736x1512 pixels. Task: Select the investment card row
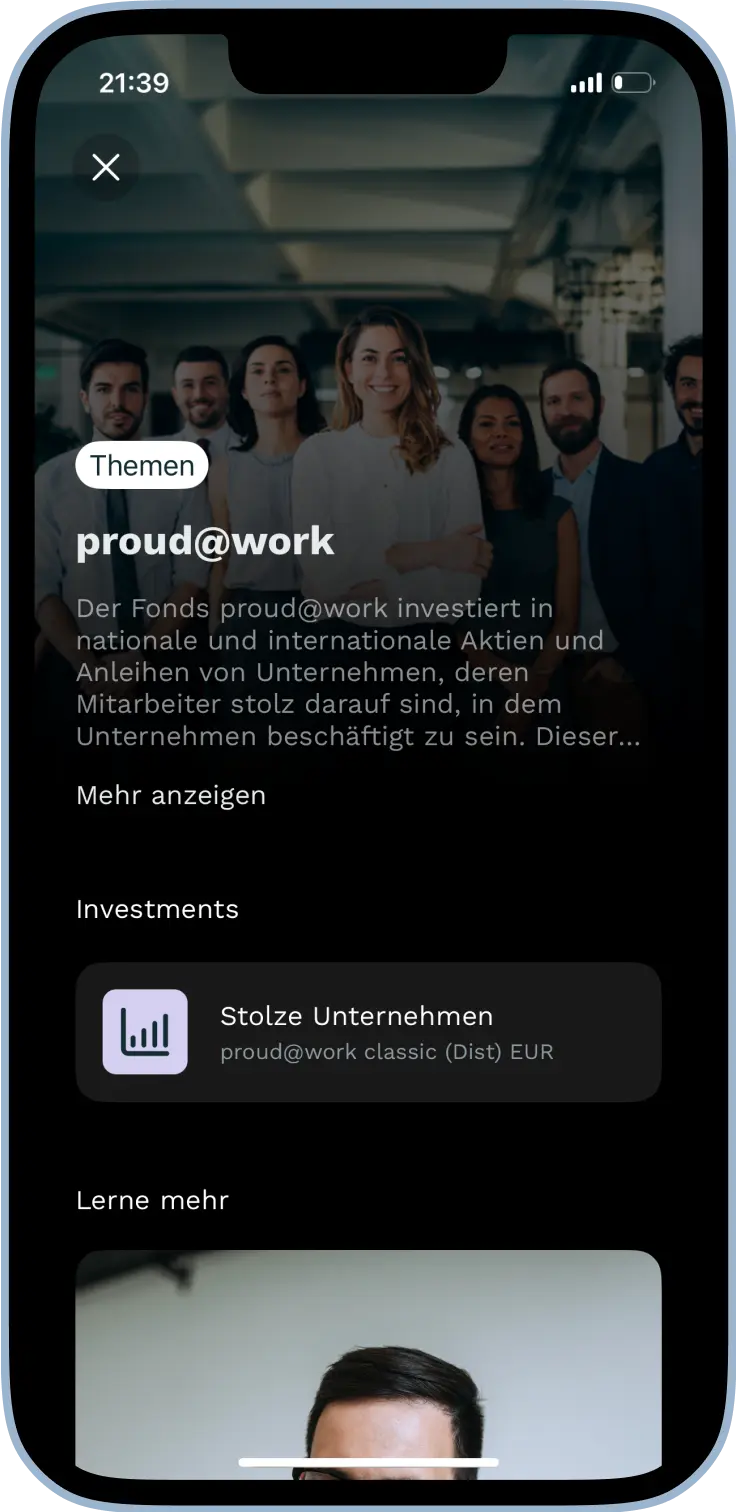[370, 1032]
